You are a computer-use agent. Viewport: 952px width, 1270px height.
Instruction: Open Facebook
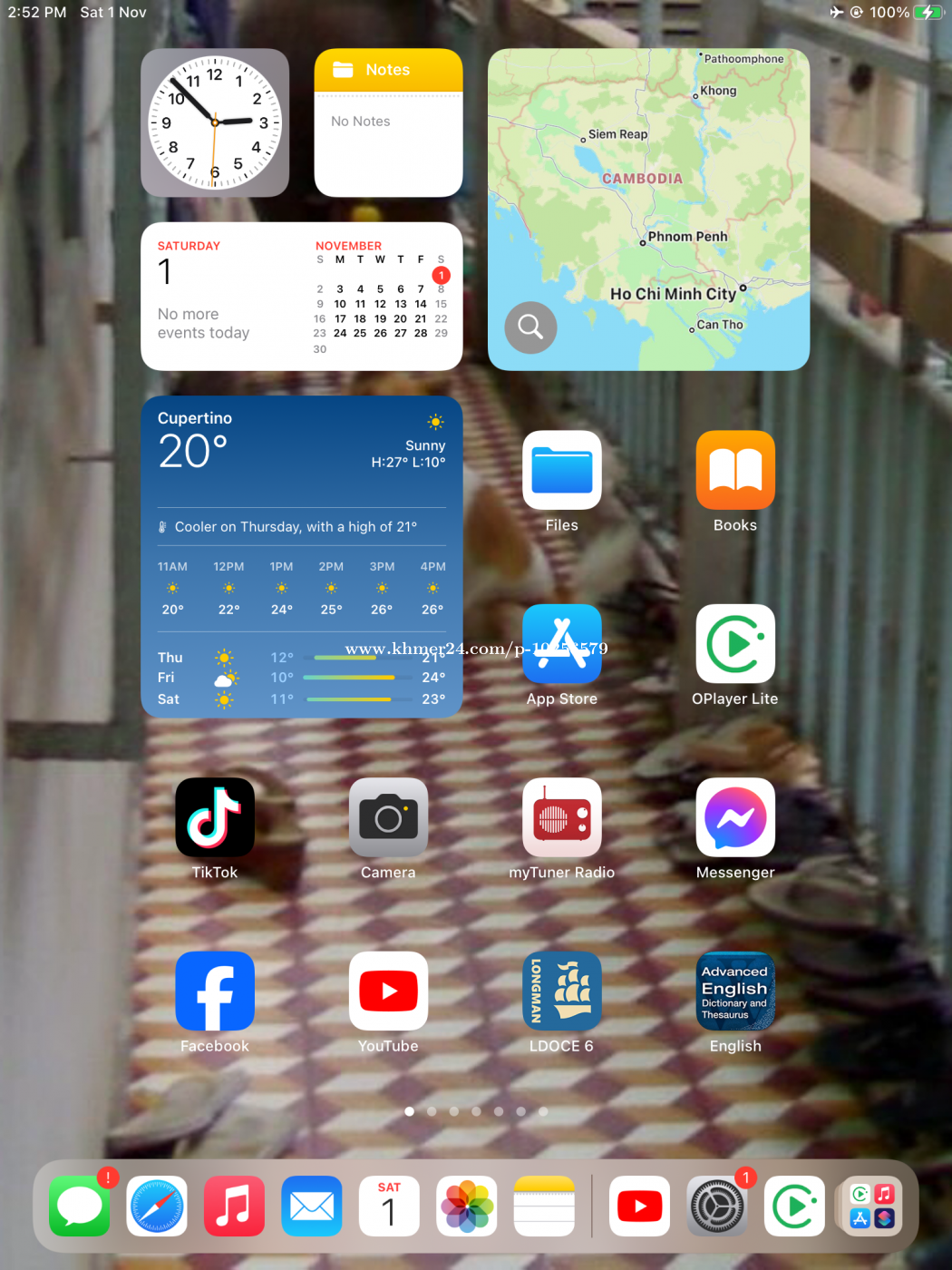pyautogui.click(x=215, y=991)
